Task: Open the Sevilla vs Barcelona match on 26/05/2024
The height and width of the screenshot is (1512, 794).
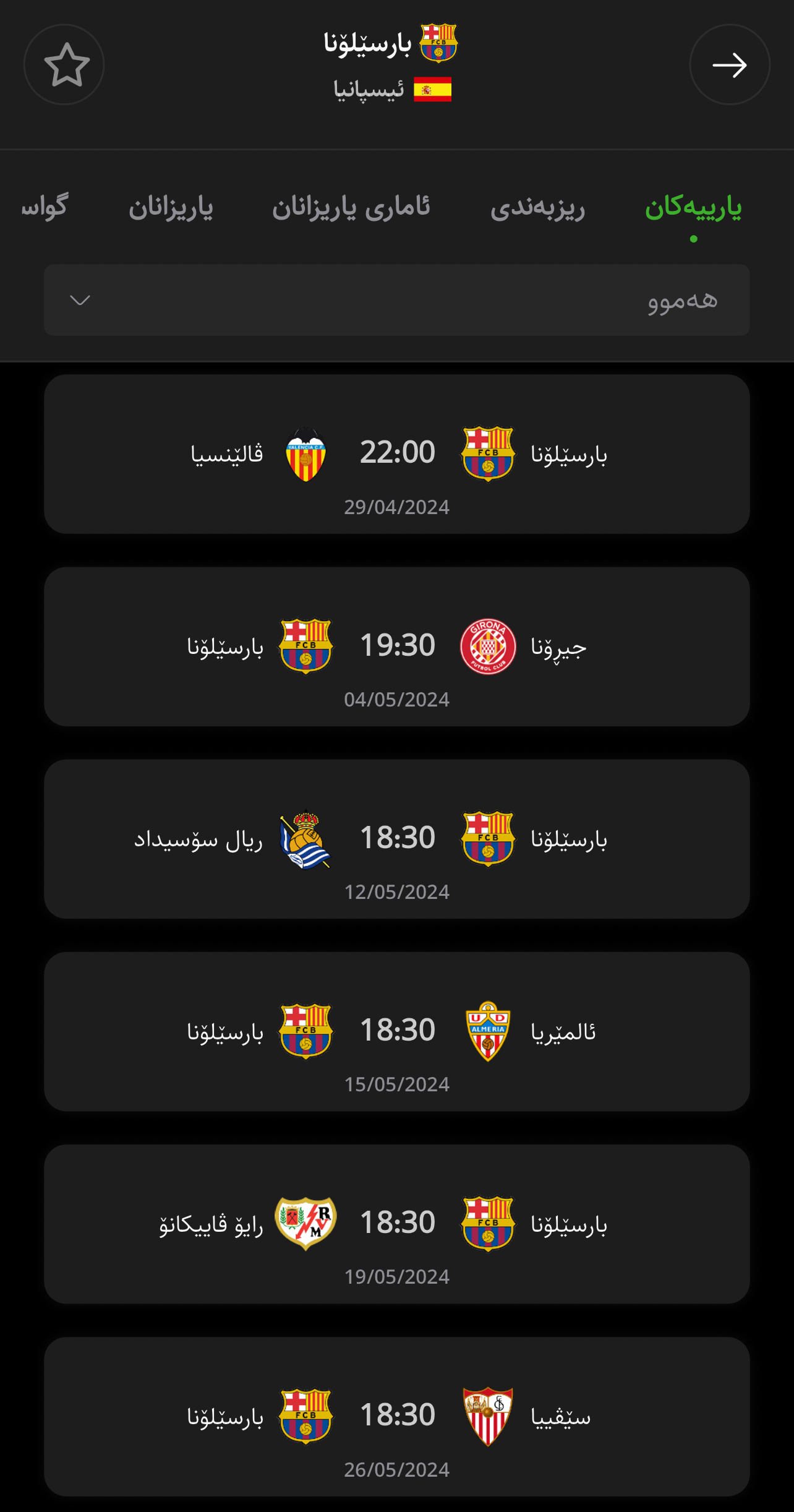Action: click(396, 1416)
